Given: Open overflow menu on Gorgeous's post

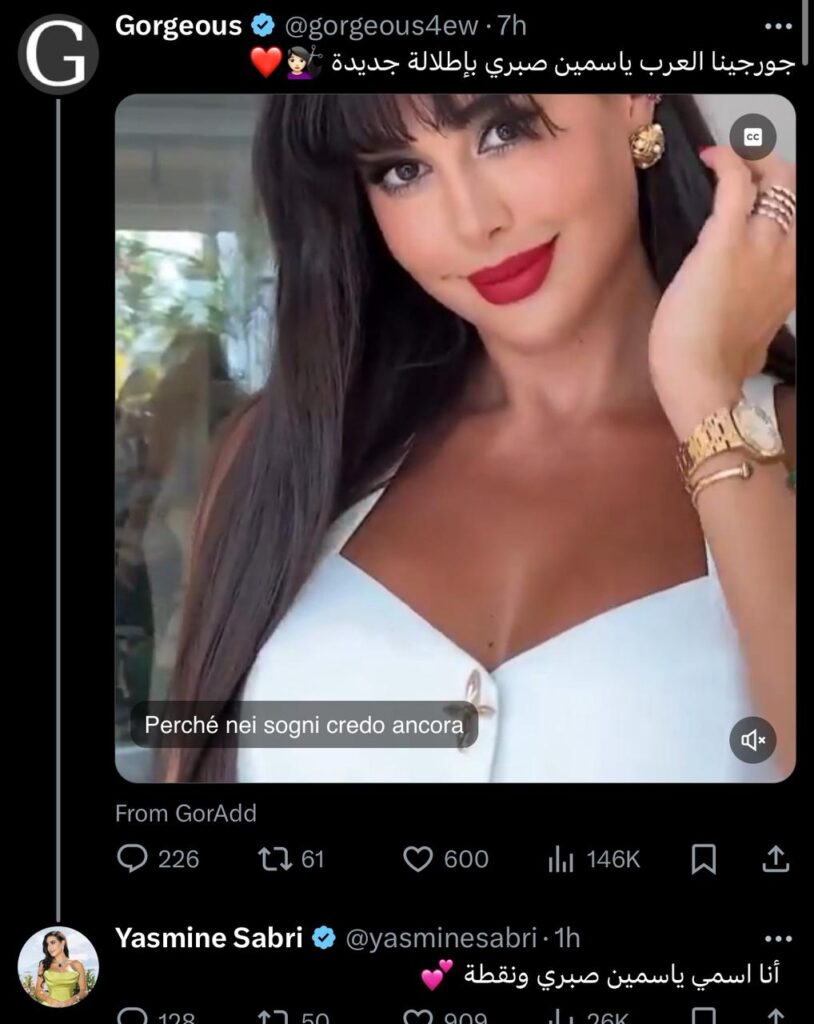Looking at the screenshot, I should 777,26.
